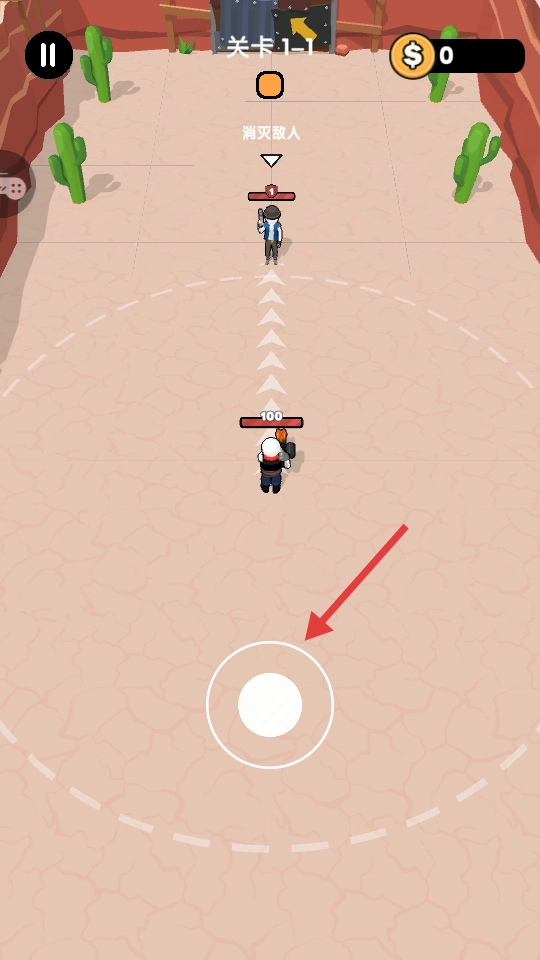
Task: Tap the virtual joystick knob
Action: (x=270, y=705)
